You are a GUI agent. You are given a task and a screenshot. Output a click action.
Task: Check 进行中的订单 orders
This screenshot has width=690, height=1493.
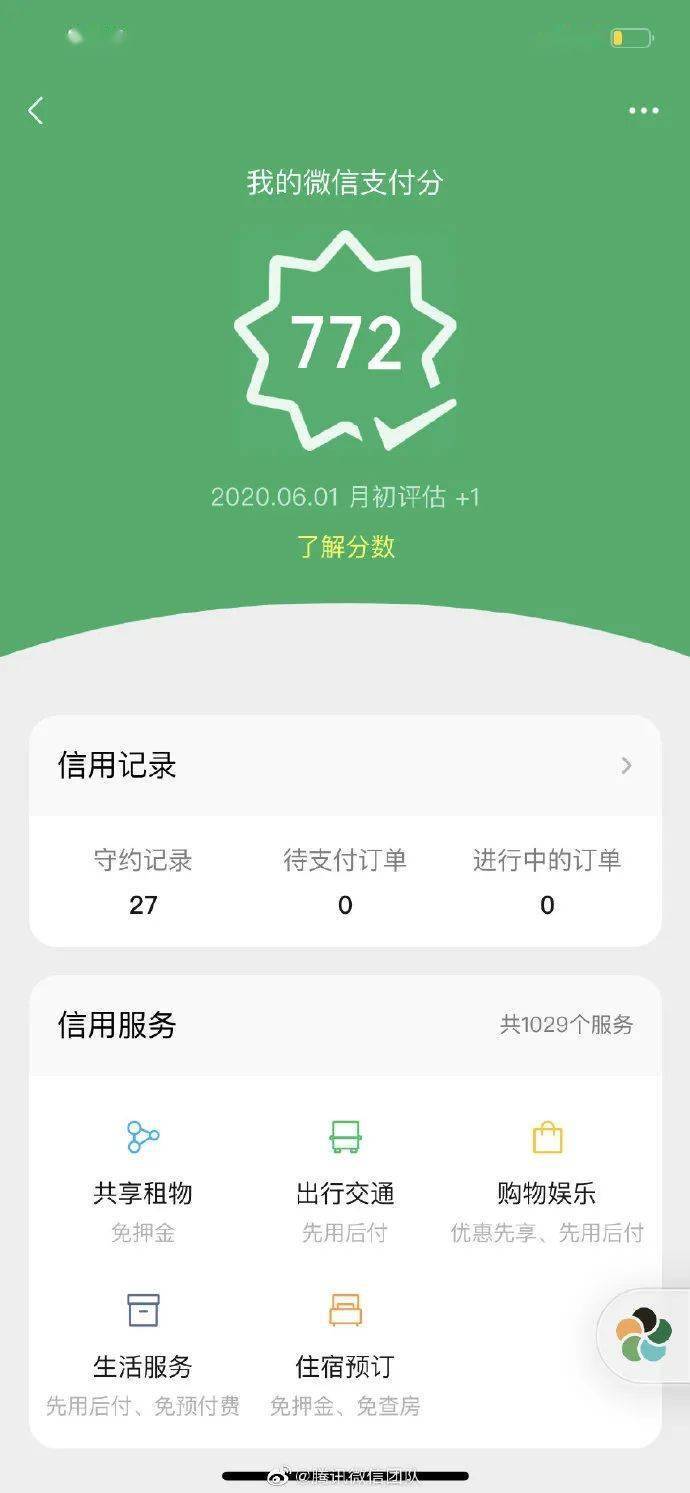tap(547, 882)
